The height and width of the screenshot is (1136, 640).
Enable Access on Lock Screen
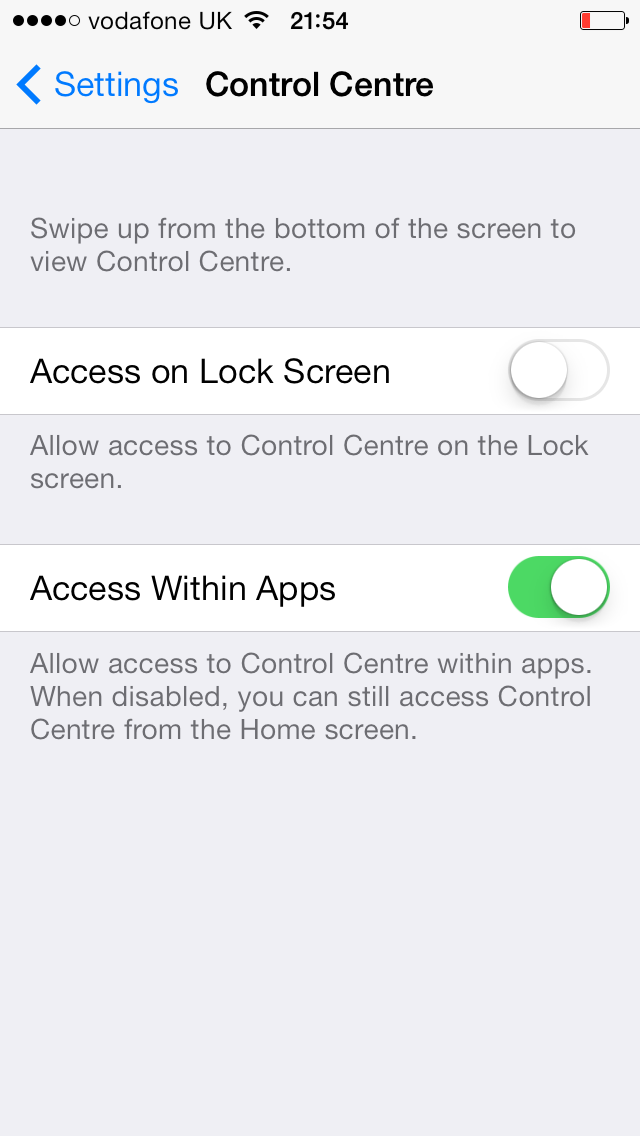(559, 370)
